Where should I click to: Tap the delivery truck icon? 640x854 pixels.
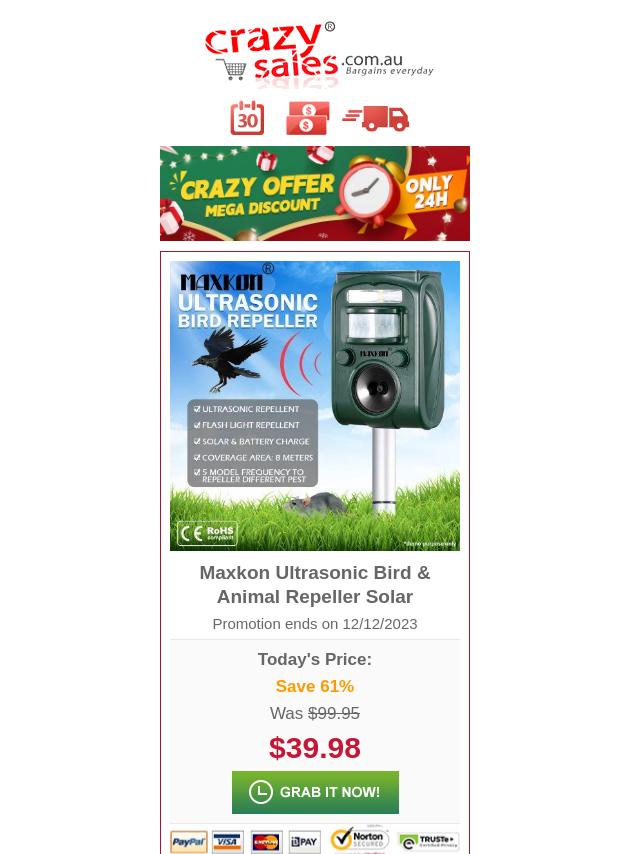click(376, 118)
